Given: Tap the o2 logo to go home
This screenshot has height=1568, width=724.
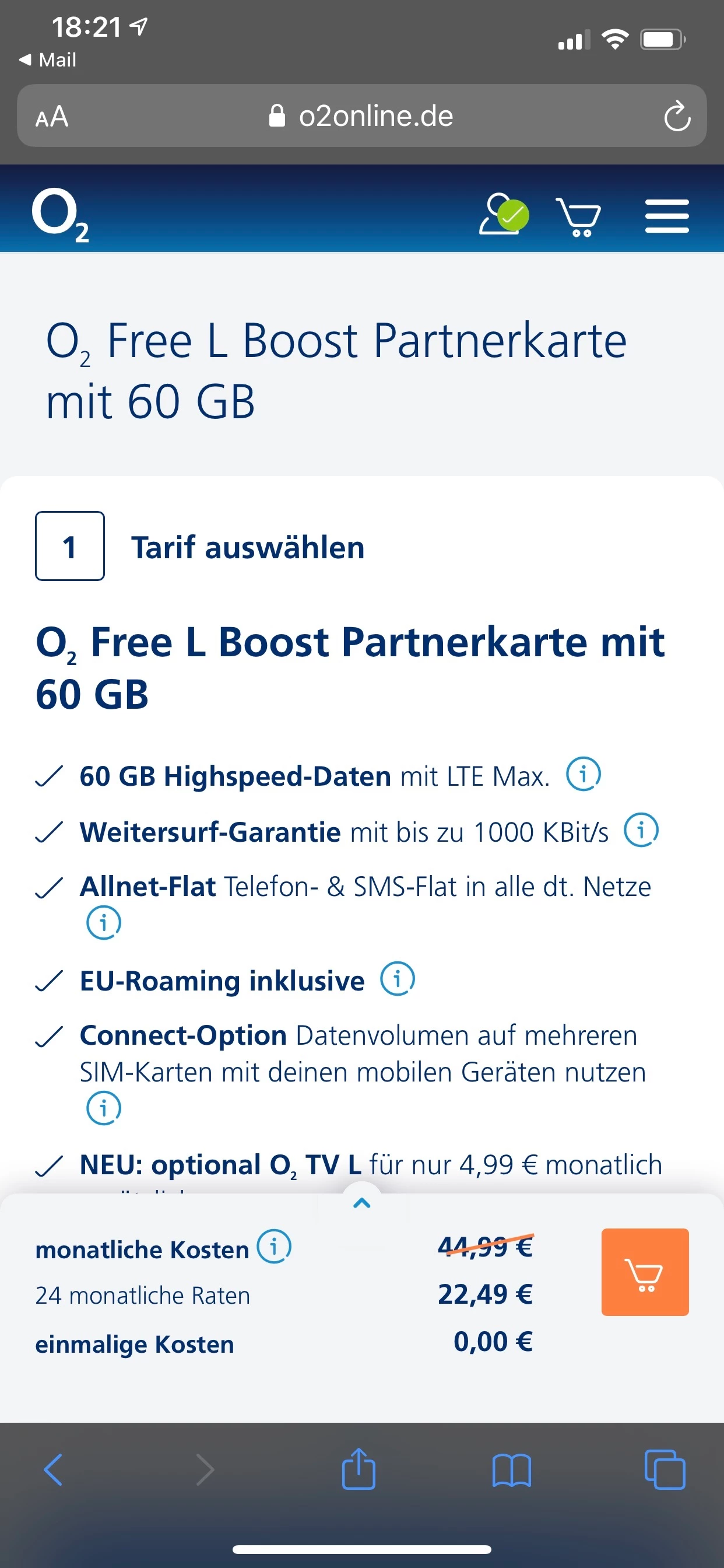Looking at the screenshot, I should 60,215.
